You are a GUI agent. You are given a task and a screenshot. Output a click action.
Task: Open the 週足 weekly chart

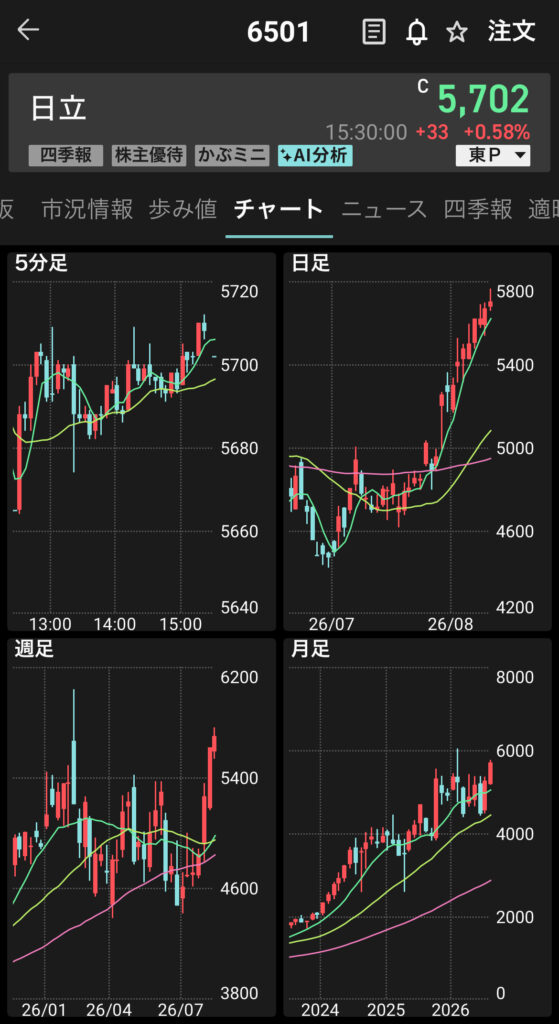pyautogui.click(x=142, y=827)
